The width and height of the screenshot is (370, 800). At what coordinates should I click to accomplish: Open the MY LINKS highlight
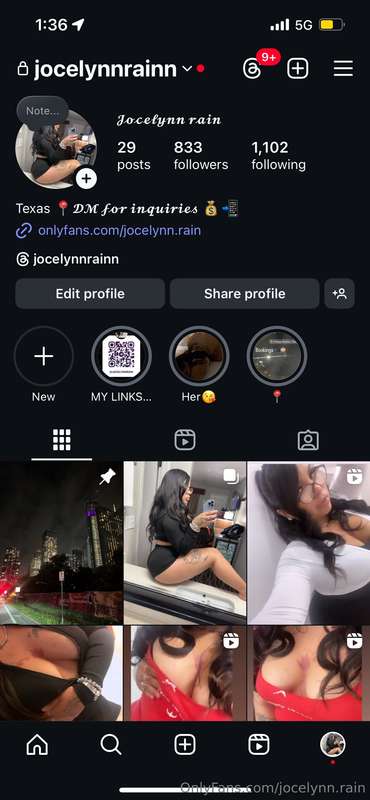tap(121, 356)
